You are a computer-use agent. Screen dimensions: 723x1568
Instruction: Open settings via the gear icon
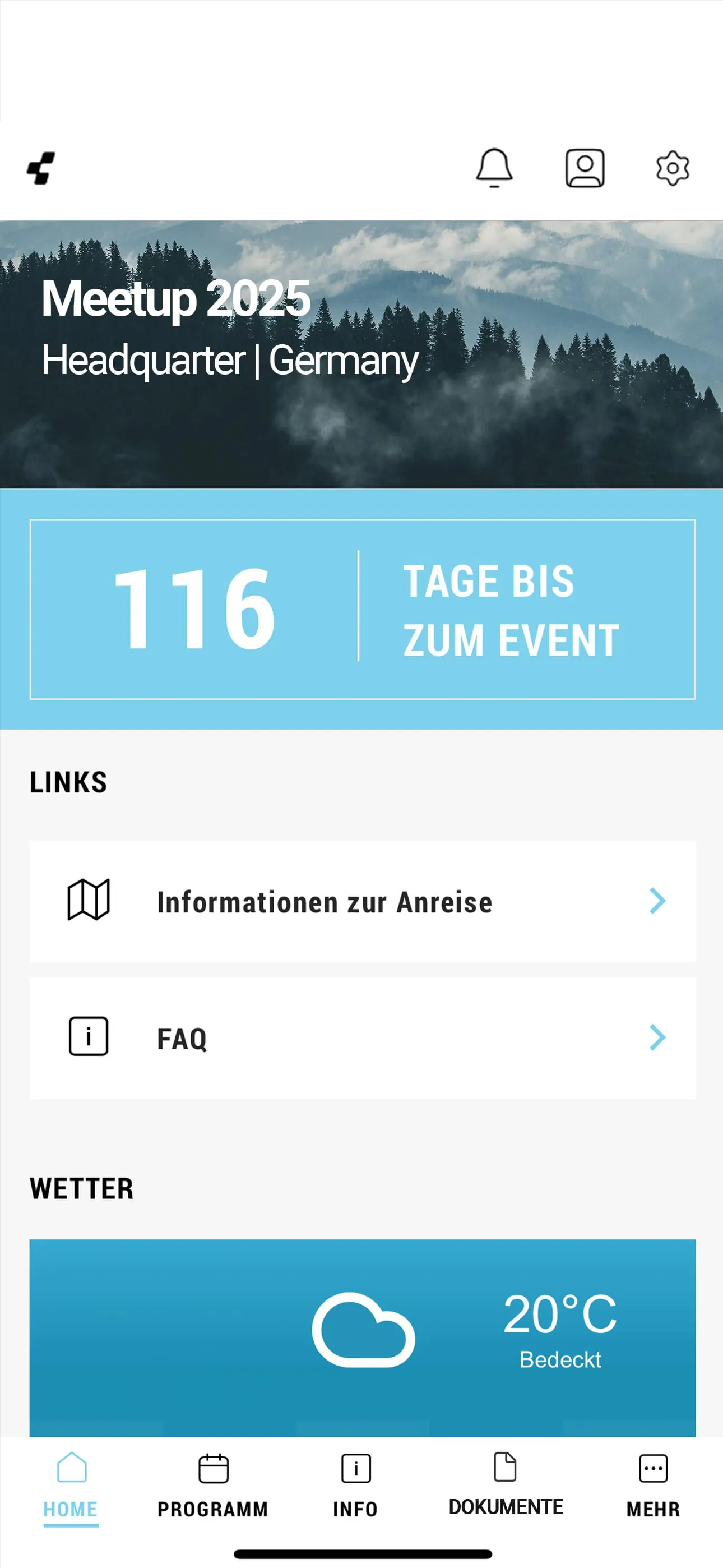coord(673,167)
